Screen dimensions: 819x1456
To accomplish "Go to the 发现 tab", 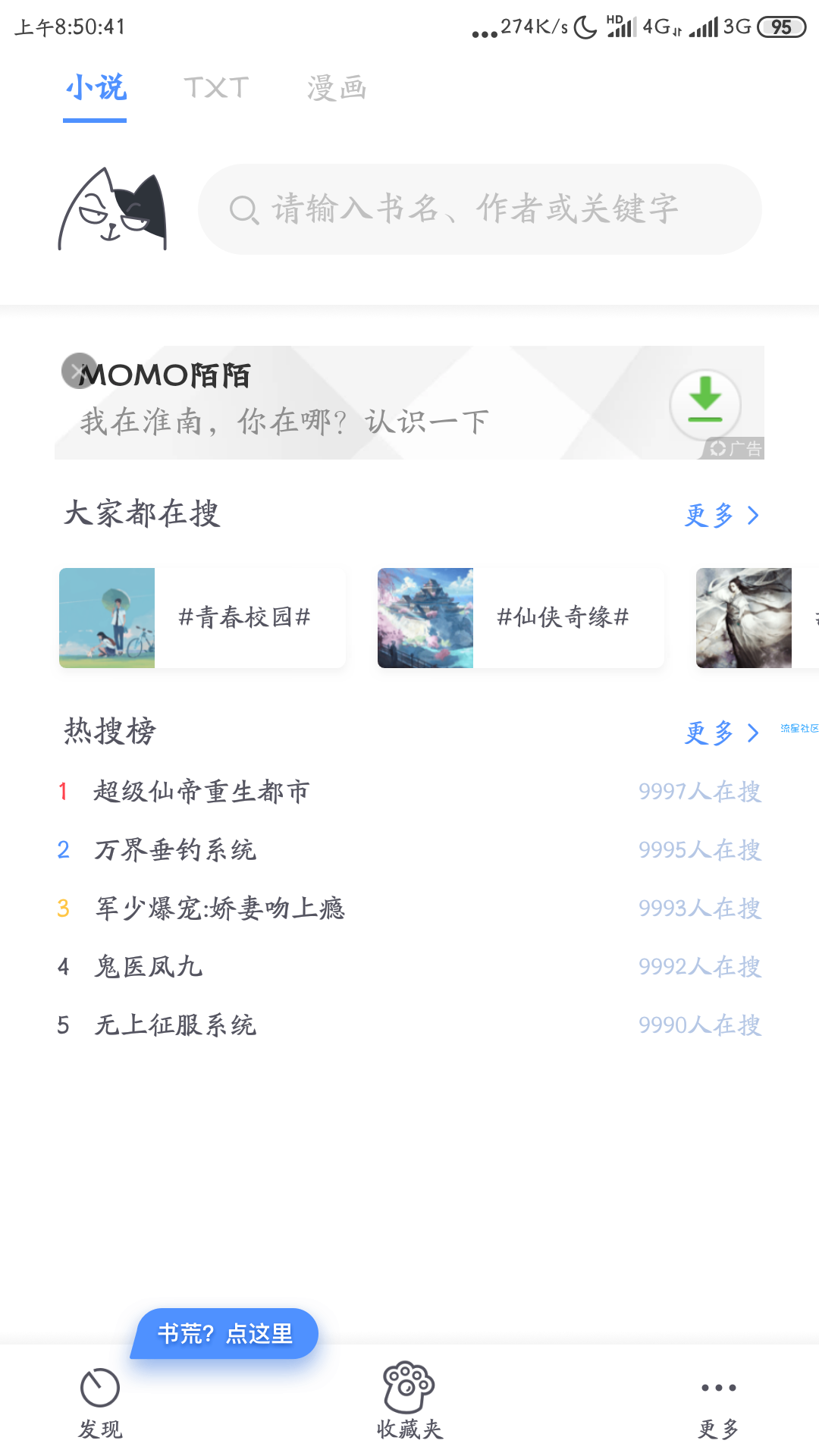I will 100,1403.
